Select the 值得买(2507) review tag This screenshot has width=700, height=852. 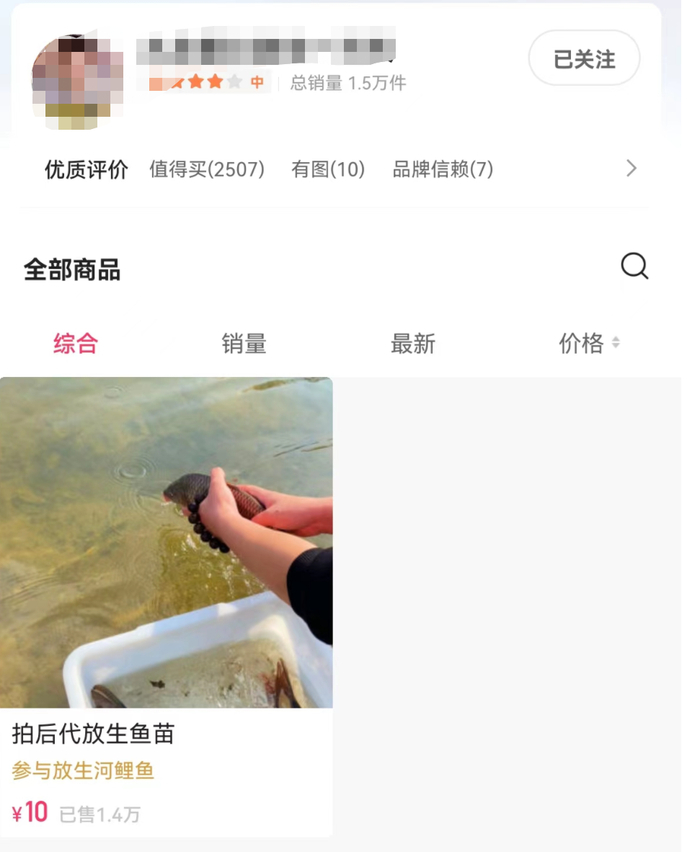pyautogui.click(x=207, y=169)
